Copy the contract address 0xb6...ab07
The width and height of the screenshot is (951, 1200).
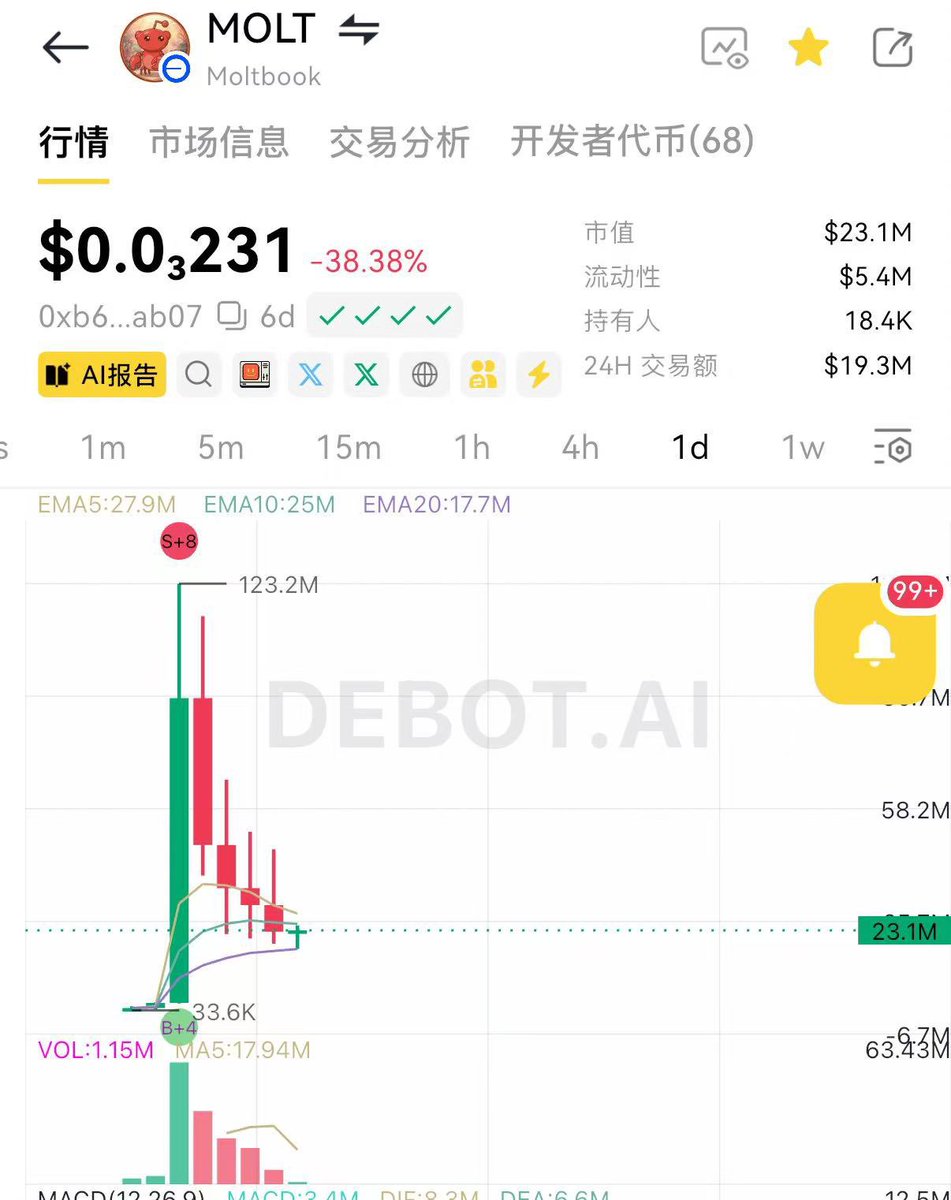232,317
